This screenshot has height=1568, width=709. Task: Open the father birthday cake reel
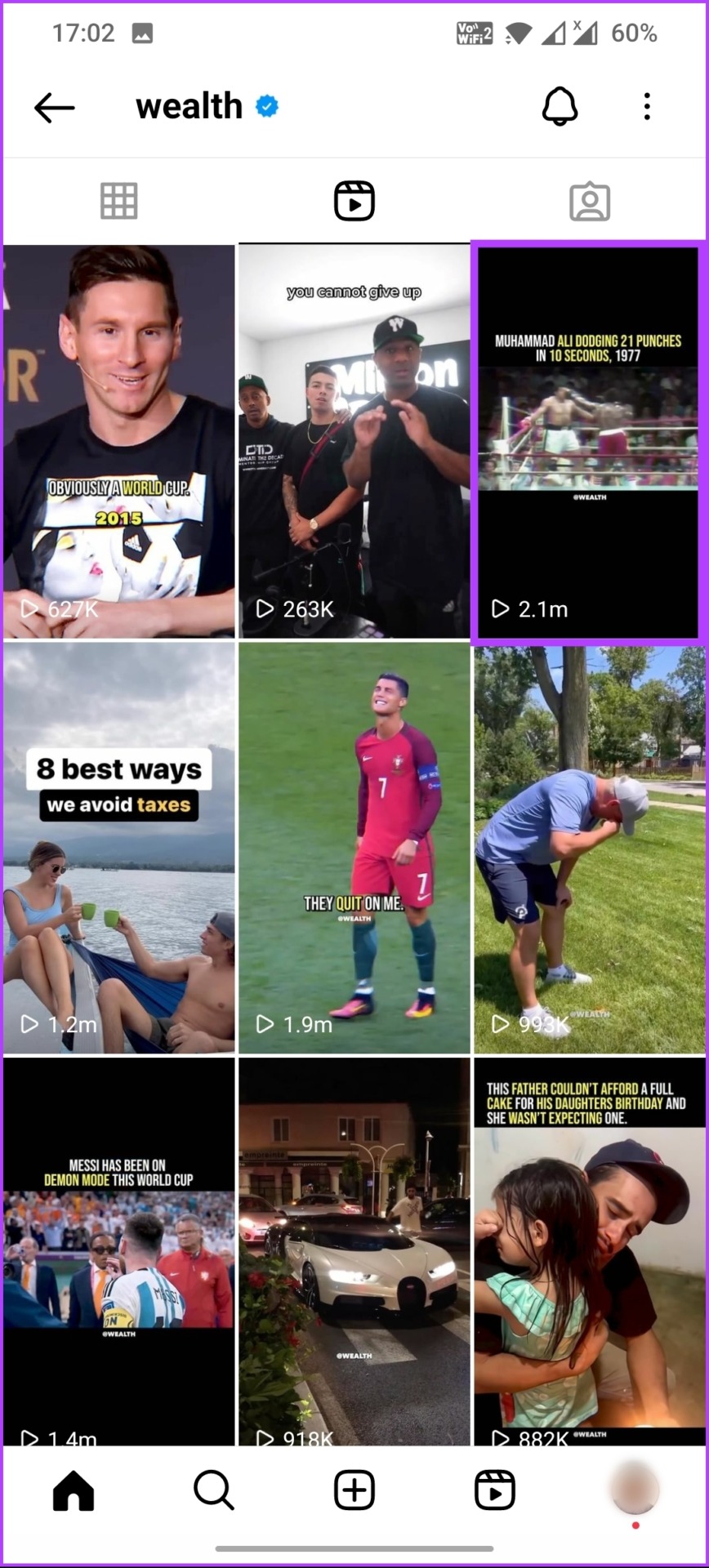pos(589,1249)
